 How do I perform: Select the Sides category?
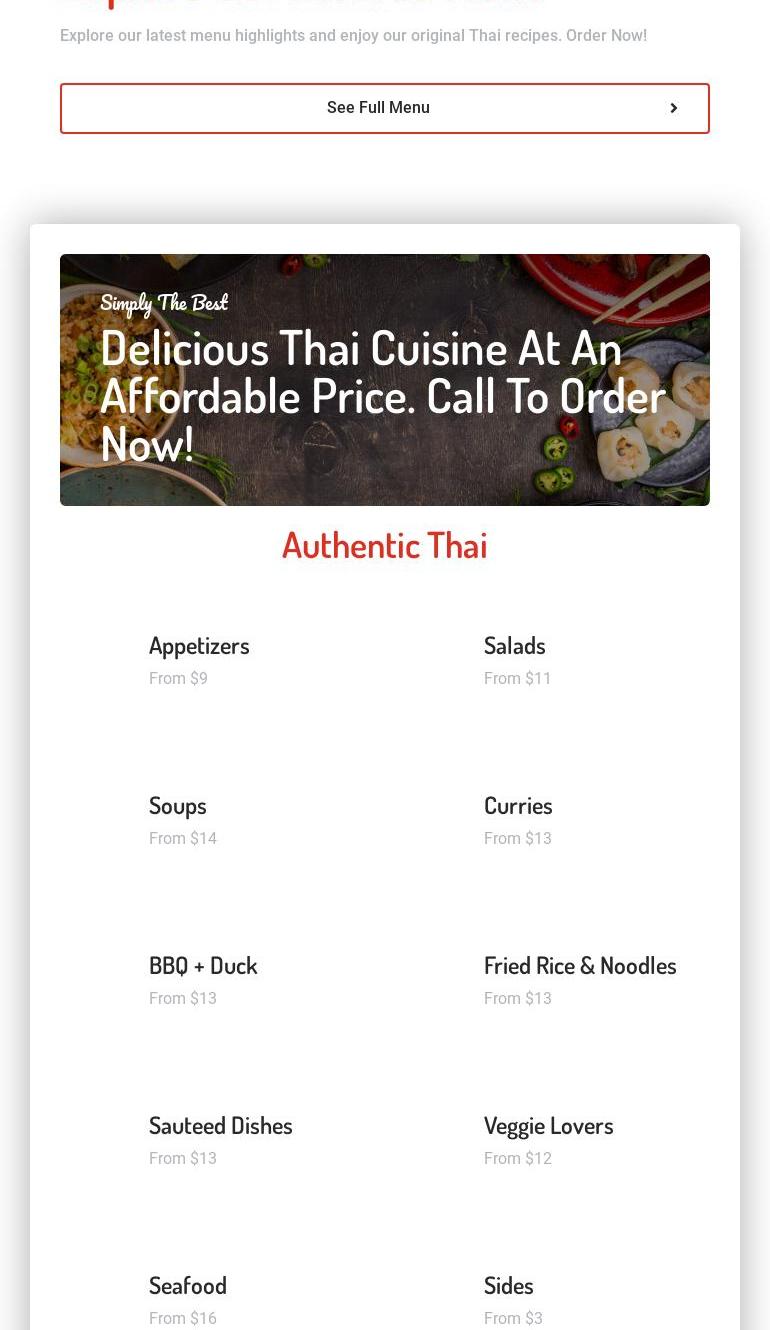pos(508,1286)
